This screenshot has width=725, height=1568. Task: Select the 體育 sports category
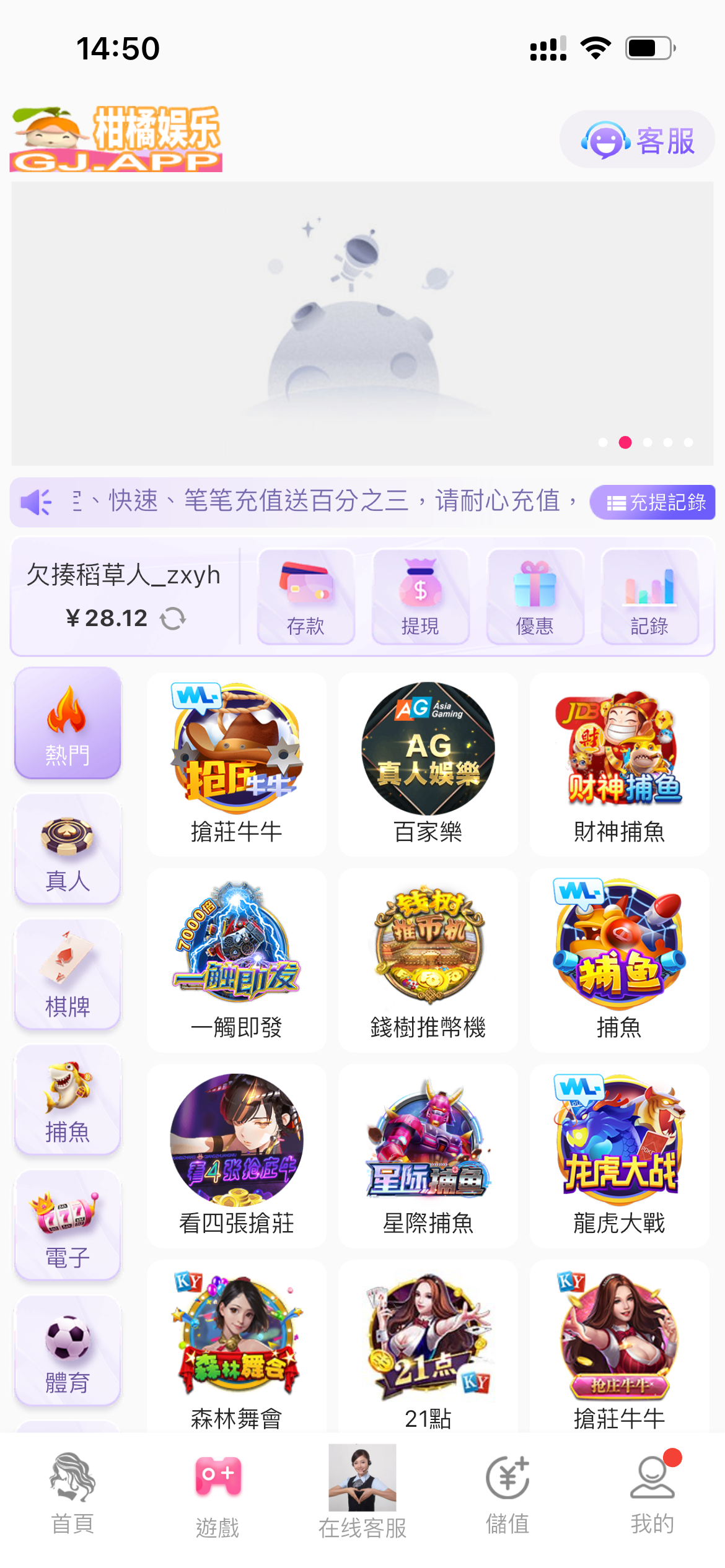point(68,1352)
